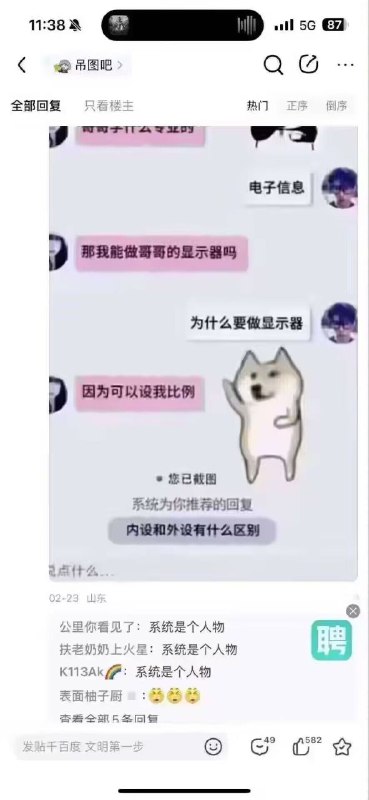The width and height of the screenshot is (369, 800).
Task: Sort replies by 热门
Action: pos(258,106)
